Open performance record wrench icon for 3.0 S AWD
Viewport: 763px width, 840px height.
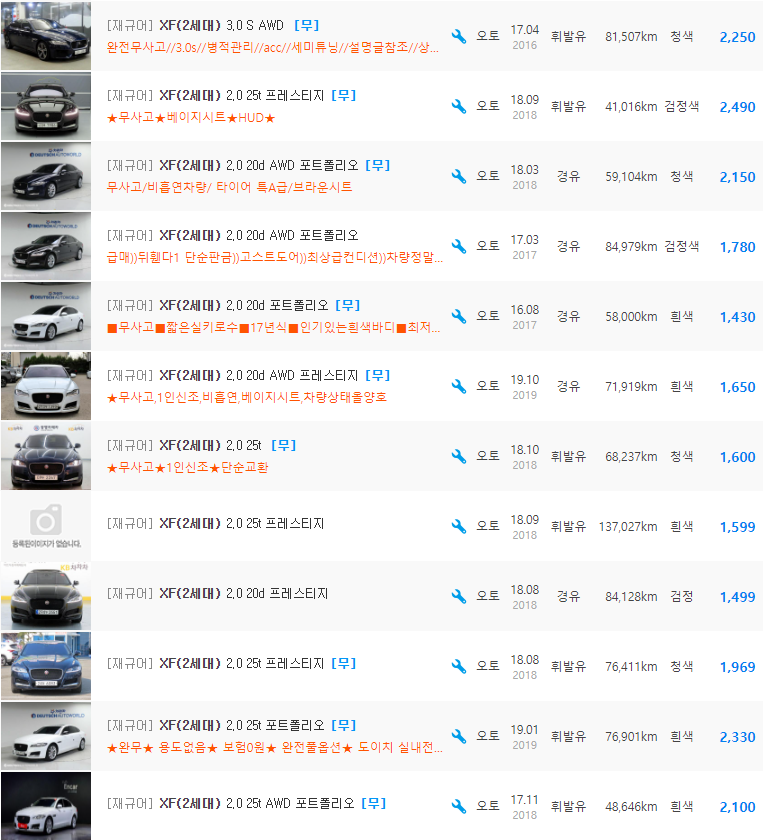pos(458,36)
